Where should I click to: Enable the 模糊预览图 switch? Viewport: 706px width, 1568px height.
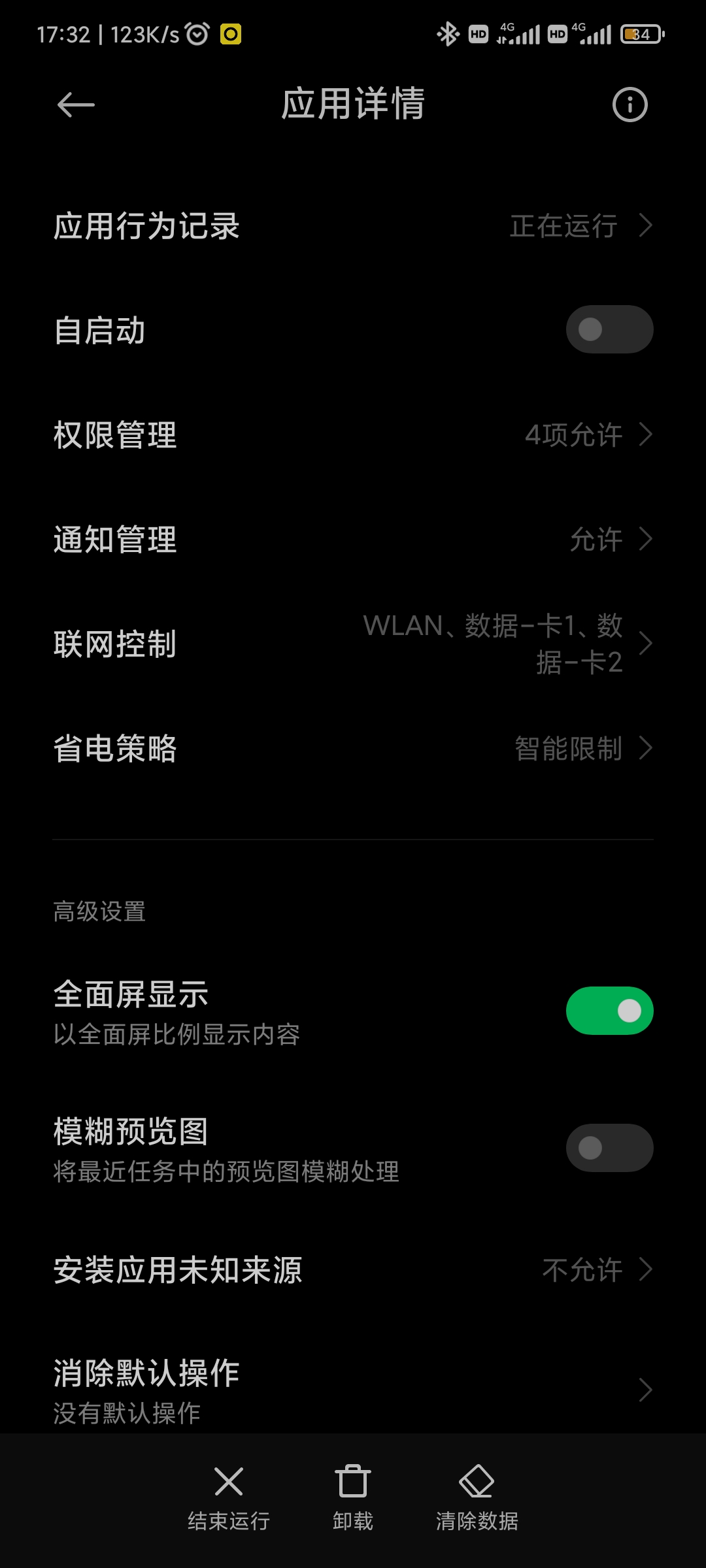[609, 1148]
